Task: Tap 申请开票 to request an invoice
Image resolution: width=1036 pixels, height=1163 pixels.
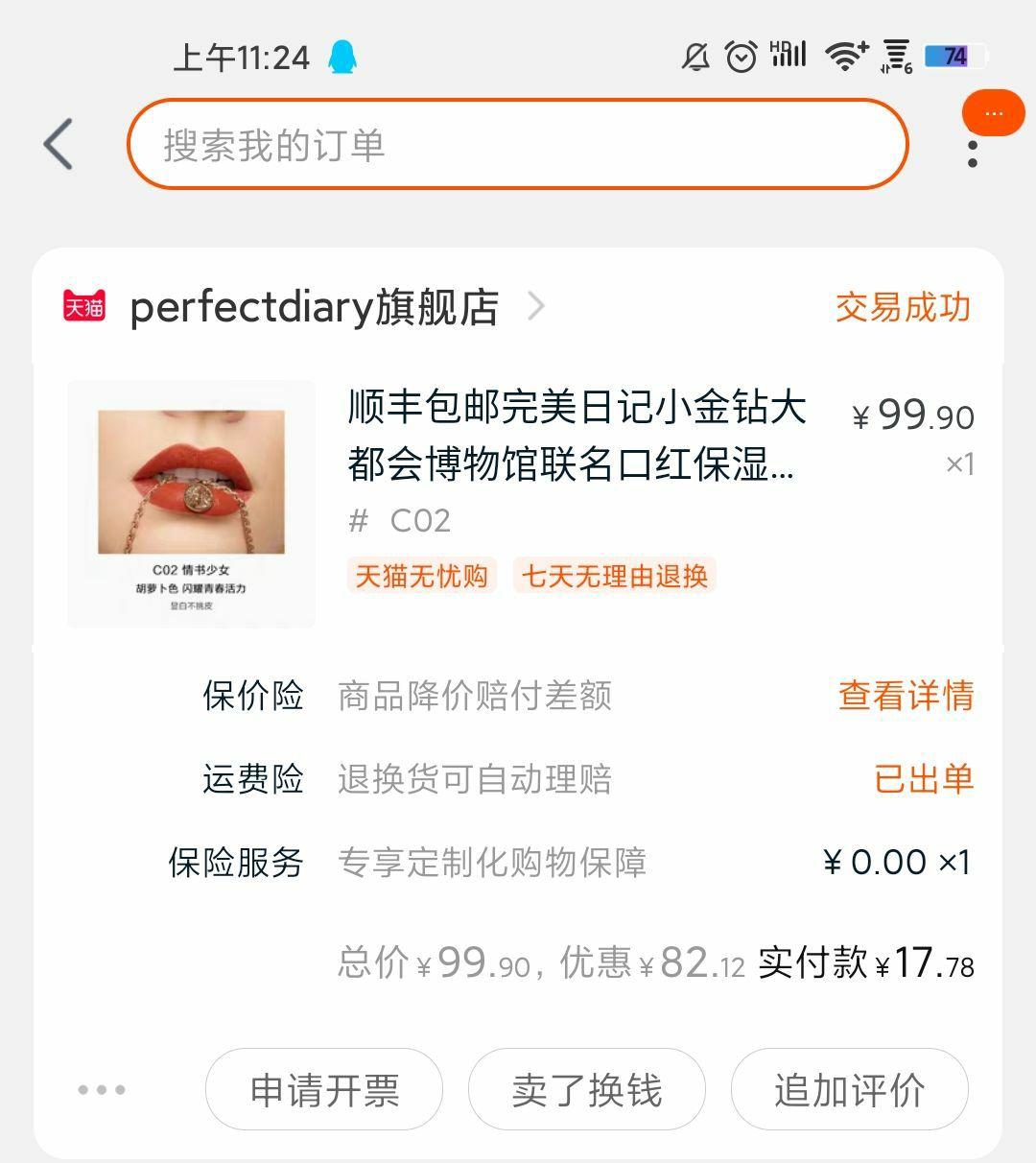Action: coord(324,1090)
